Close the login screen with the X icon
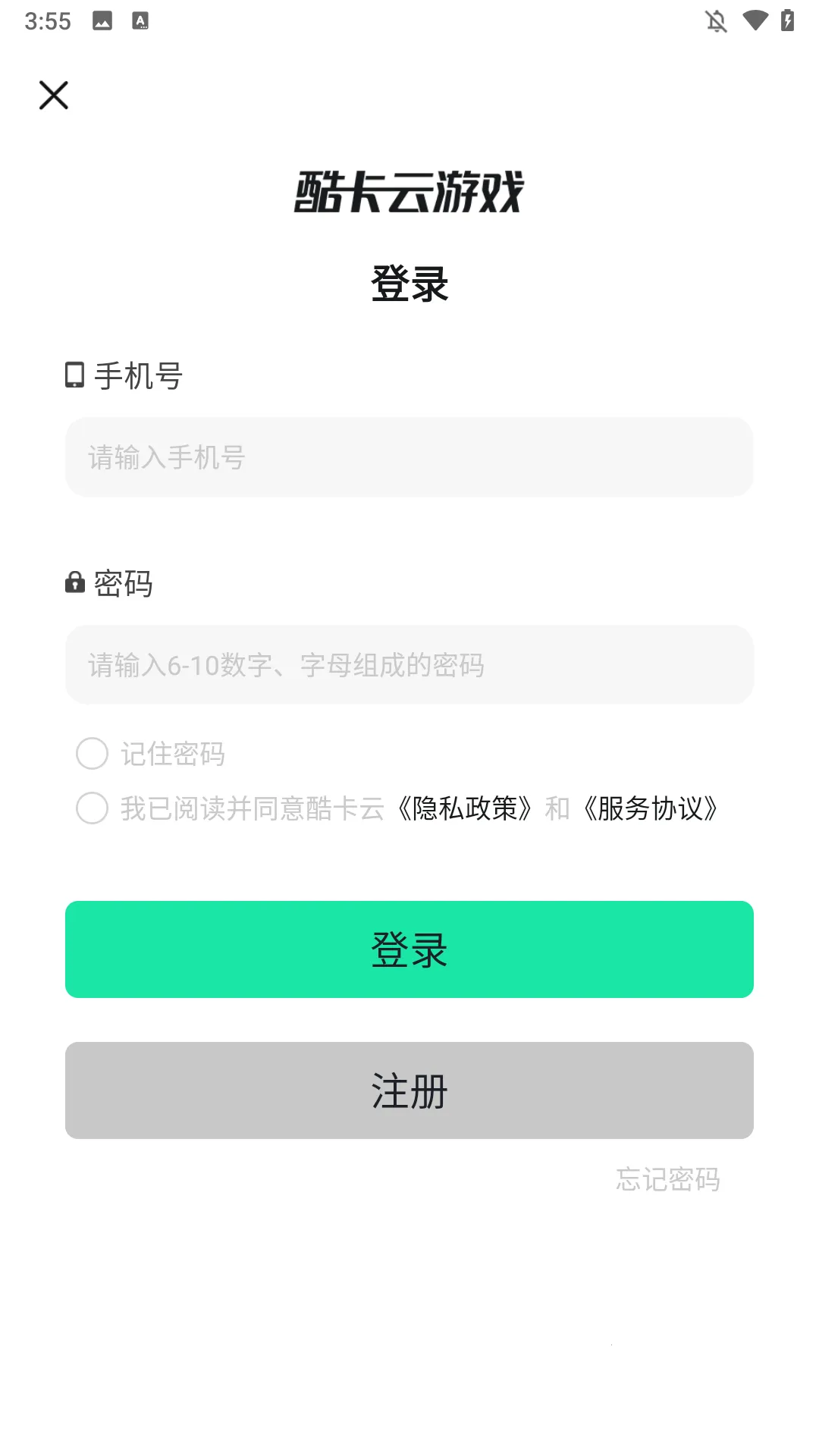Viewport: 819px width, 1456px height. pos(53,96)
